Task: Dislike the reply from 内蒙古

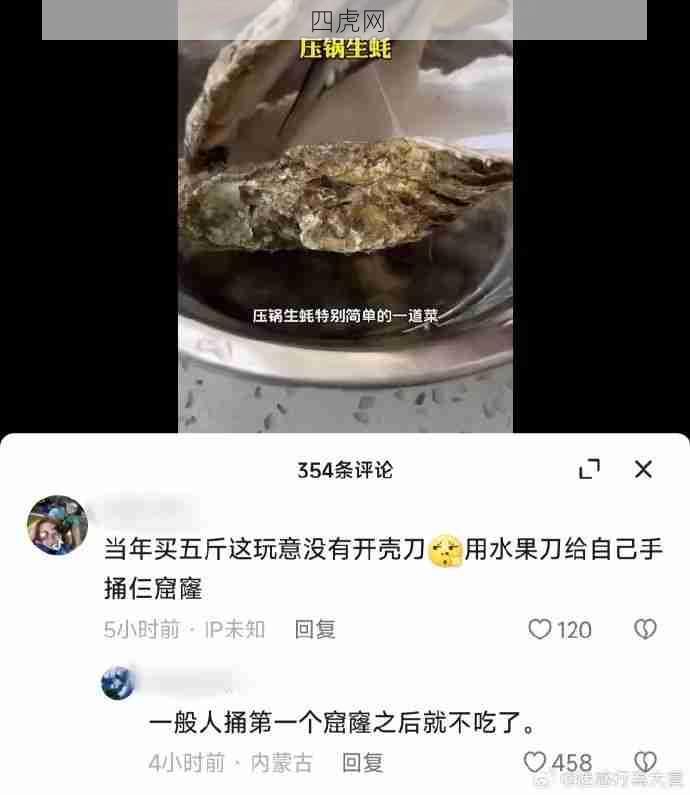Action: click(645, 763)
